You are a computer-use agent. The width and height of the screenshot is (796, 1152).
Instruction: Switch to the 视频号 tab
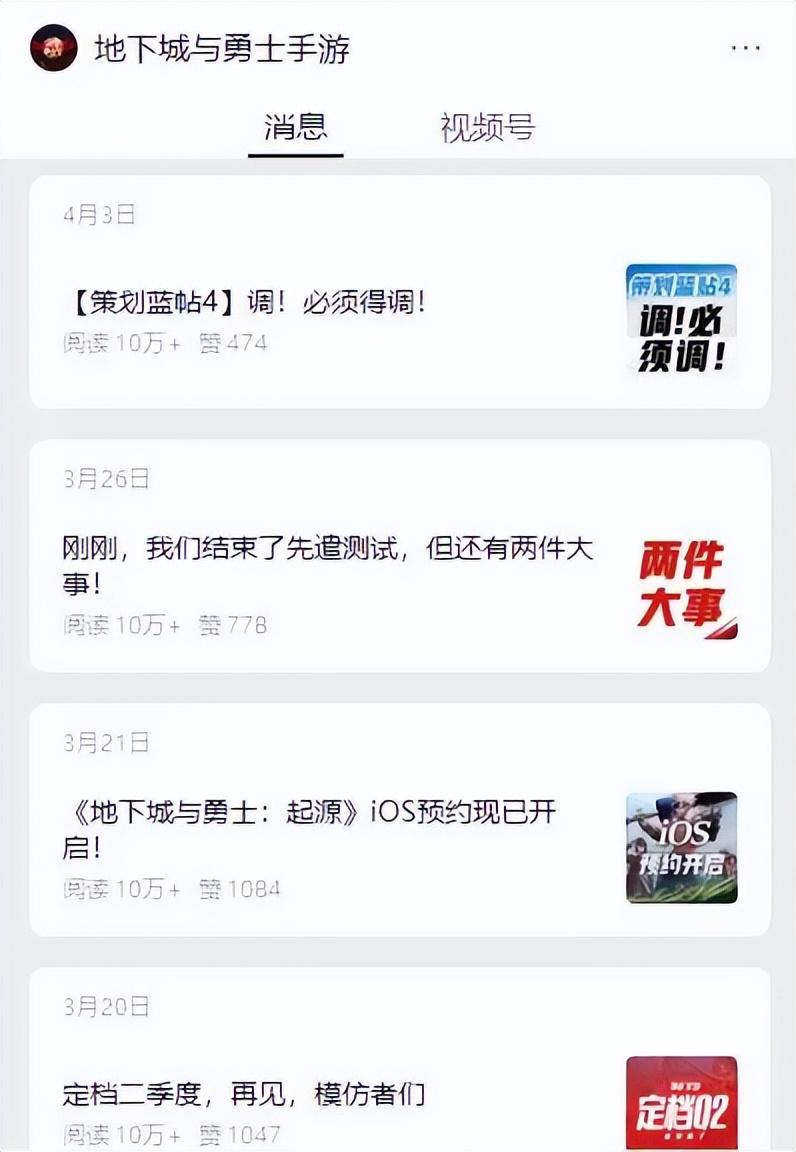tap(487, 127)
